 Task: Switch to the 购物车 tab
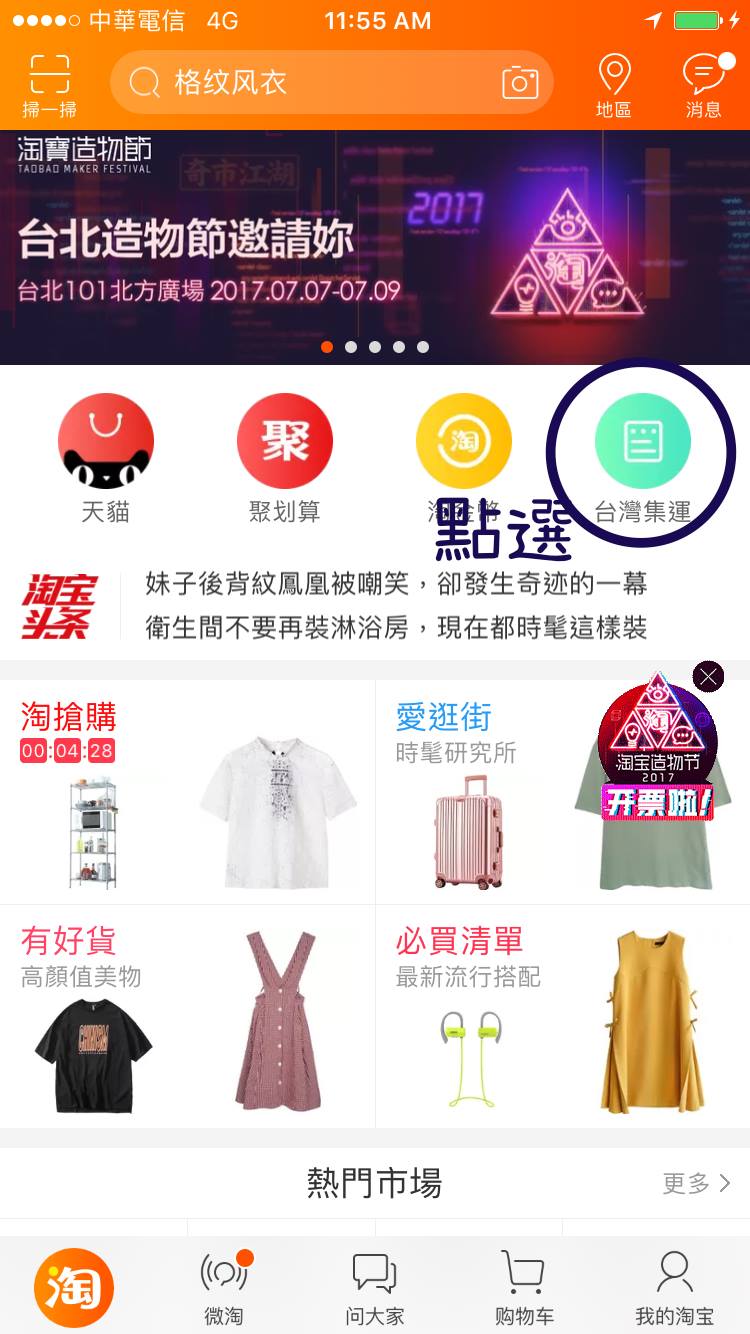(524, 1288)
